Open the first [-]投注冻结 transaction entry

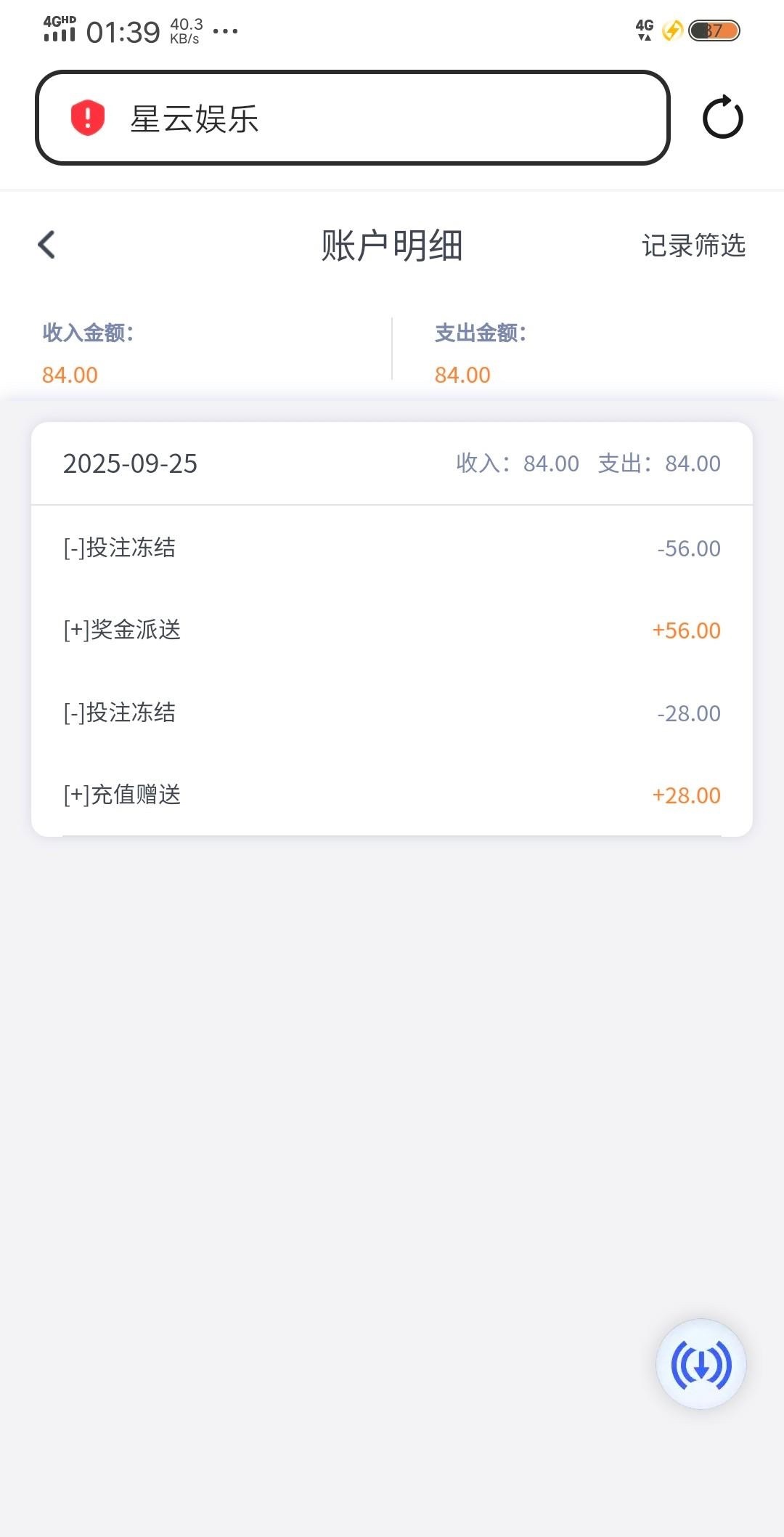pyautogui.click(x=120, y=548)
